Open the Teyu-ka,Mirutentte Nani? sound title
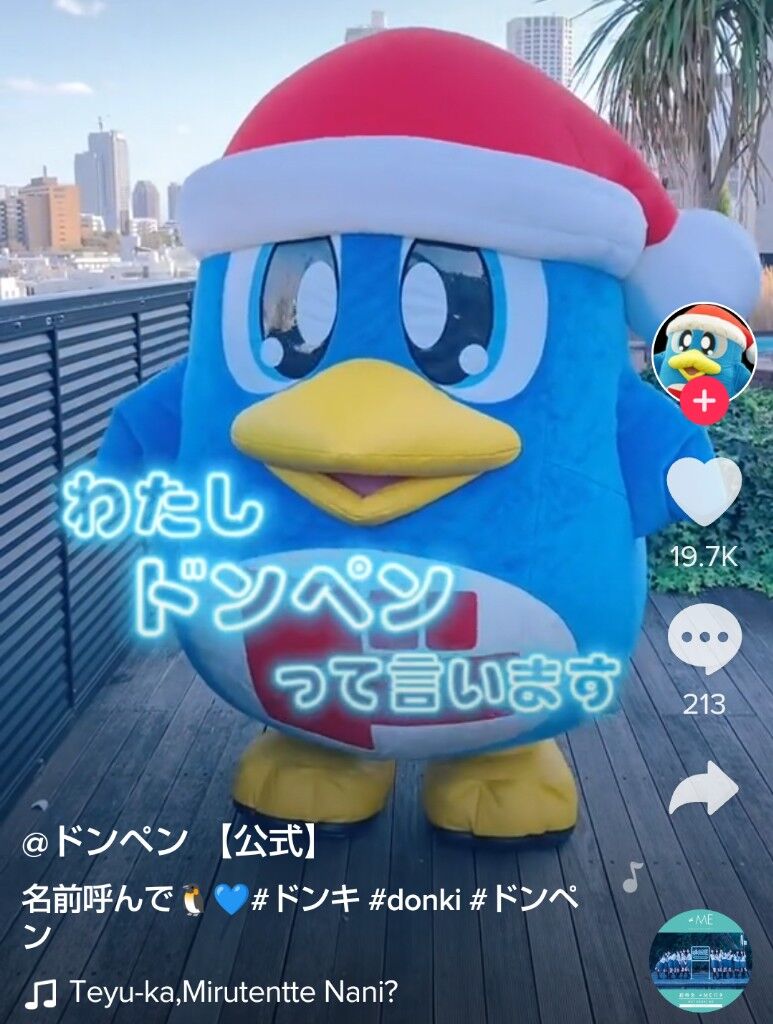 pyautogui.click(x=234, y=993)
